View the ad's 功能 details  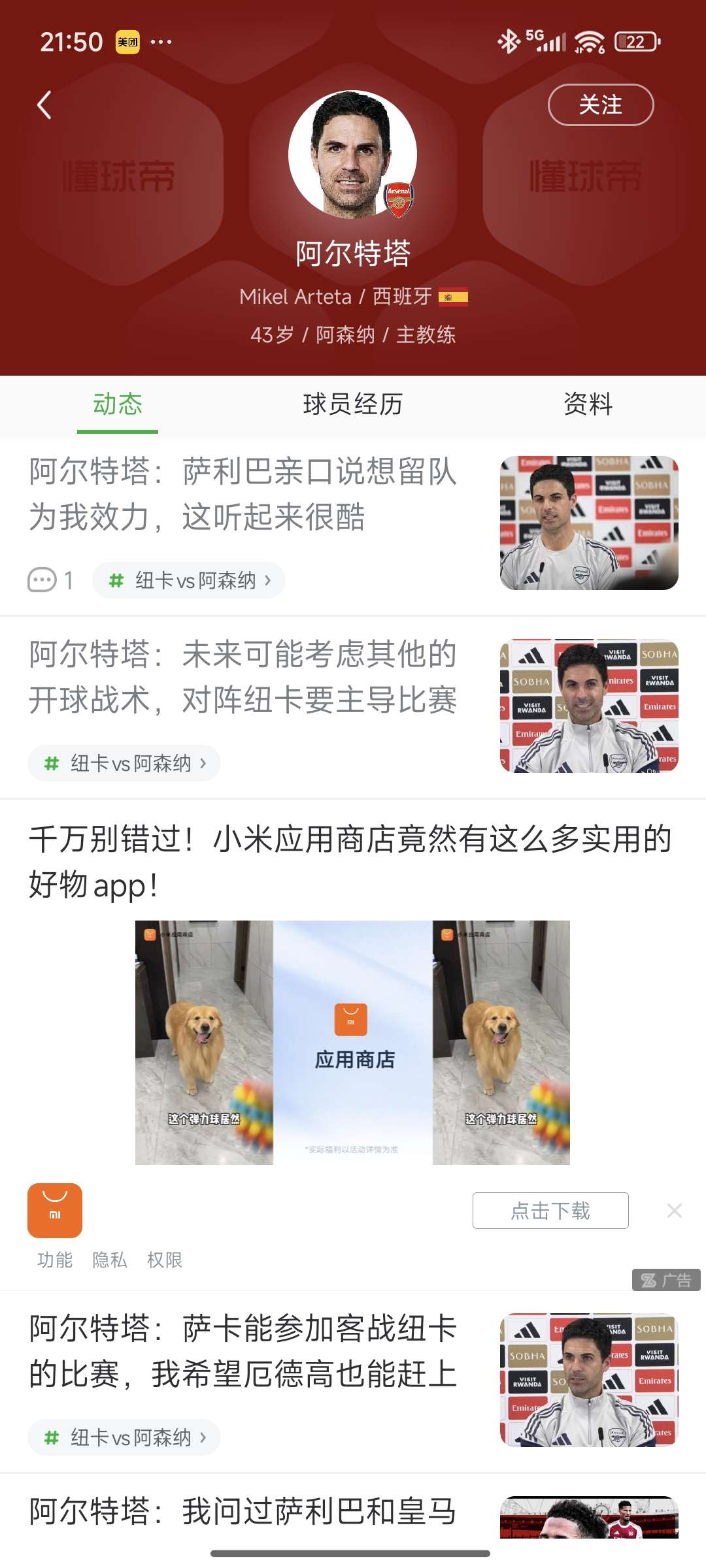tap(55, 1260)
